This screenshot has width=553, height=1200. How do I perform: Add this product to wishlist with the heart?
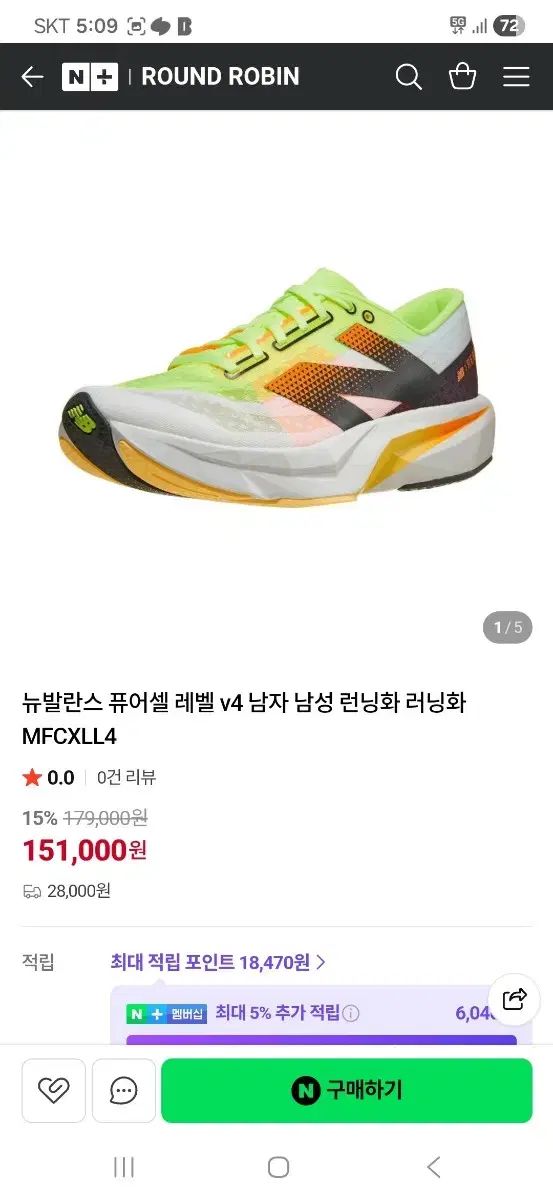(54, 1090)
